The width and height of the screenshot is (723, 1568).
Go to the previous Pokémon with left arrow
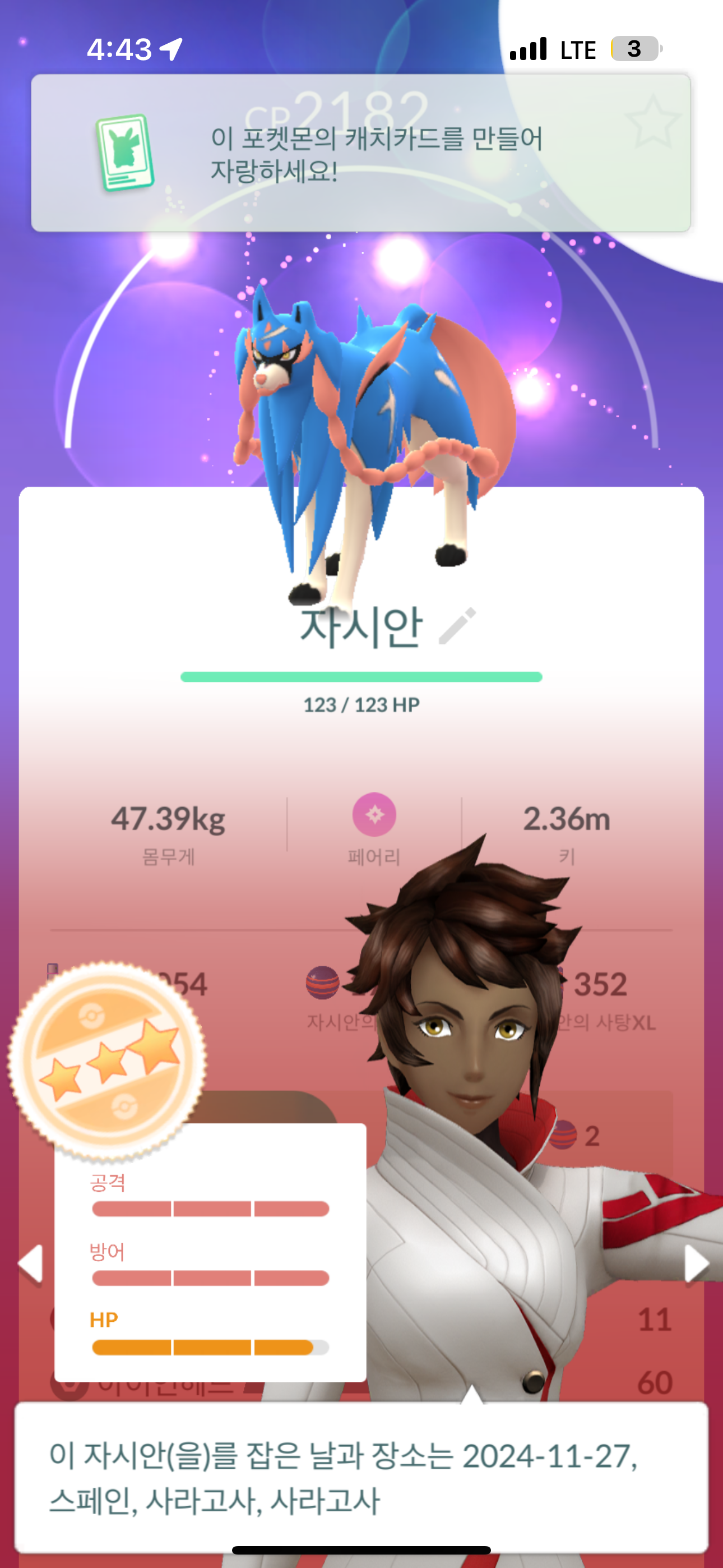click(30, 1263)
